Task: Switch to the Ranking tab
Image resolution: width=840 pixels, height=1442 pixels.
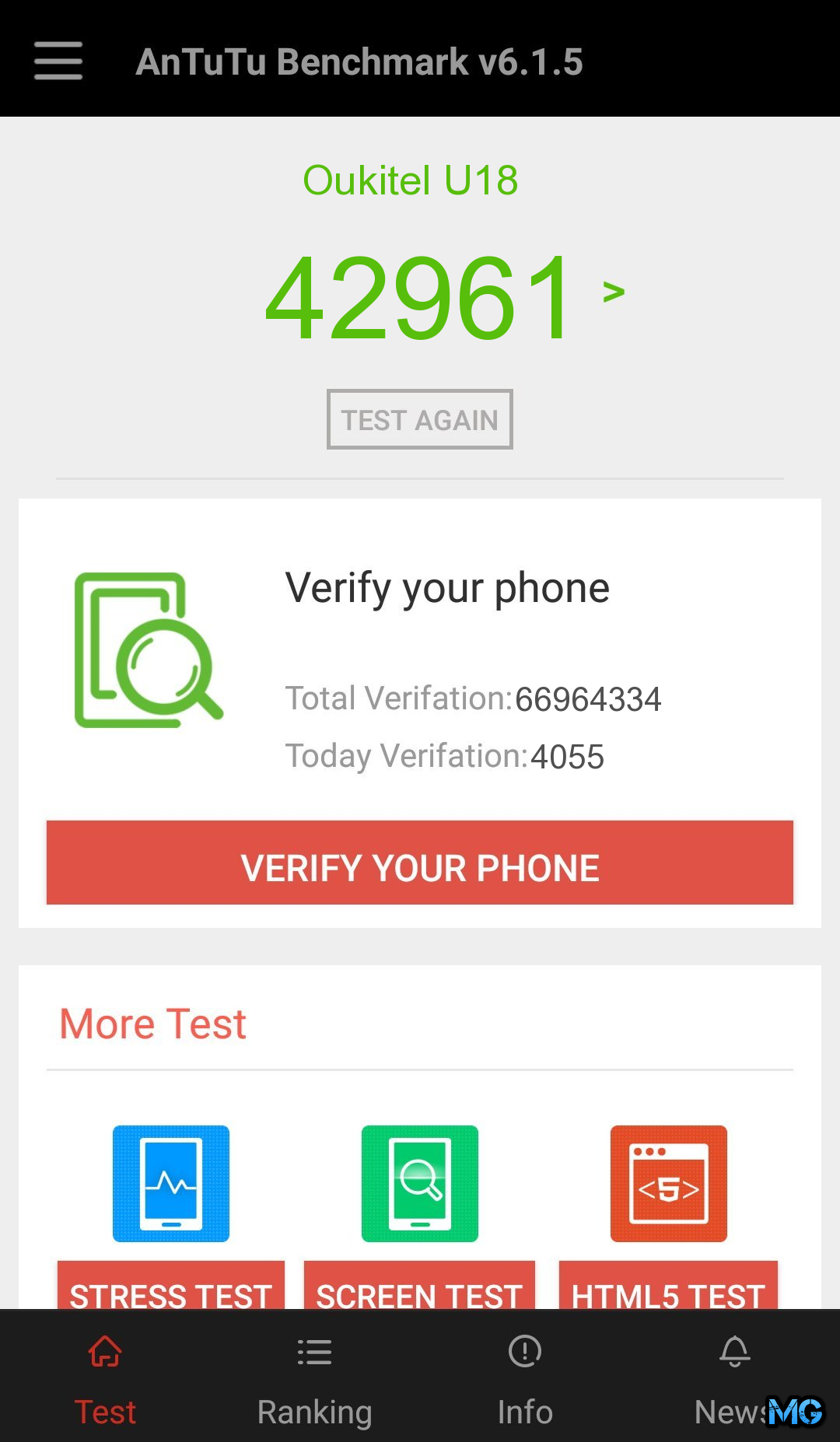Action: point(315,1379)
